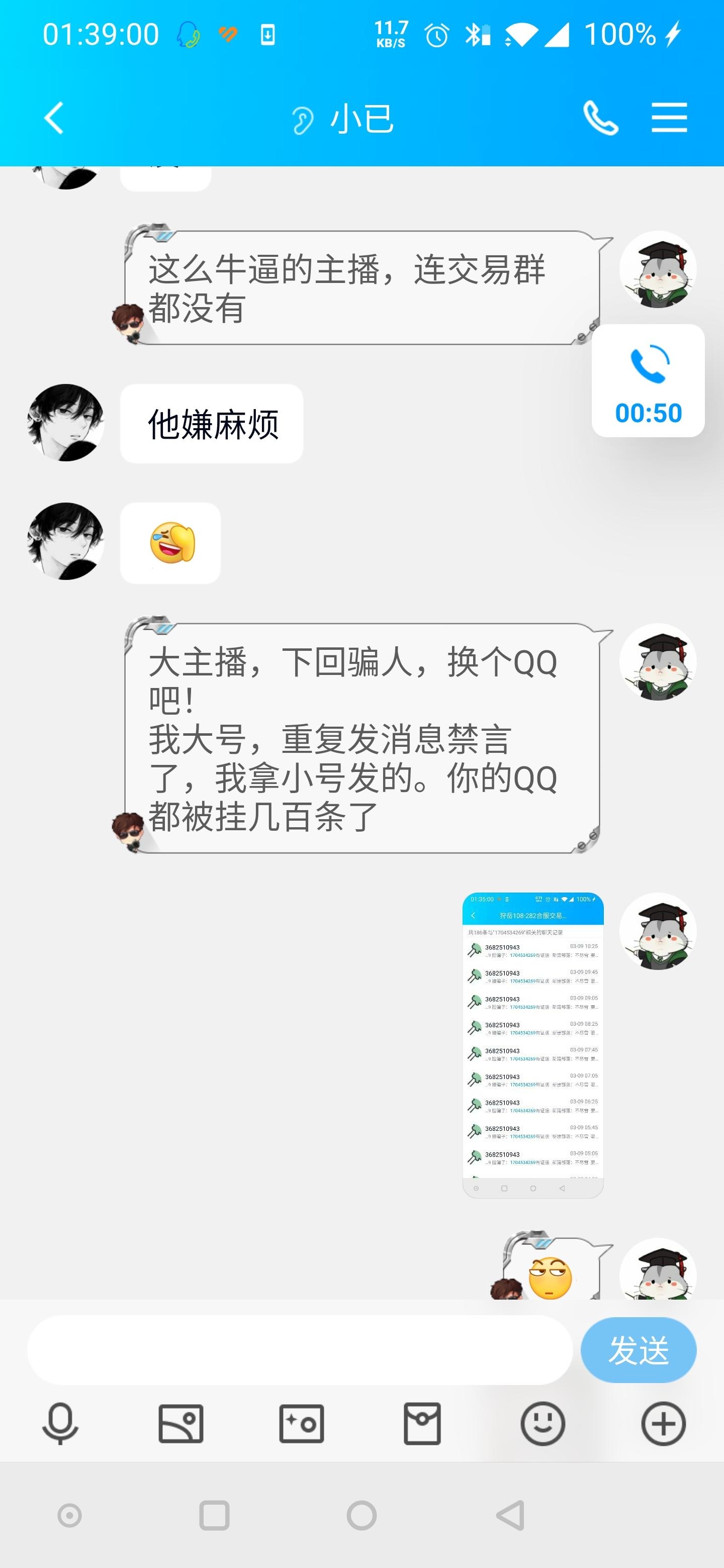724x1568 pixels.
Task: Expand more options with plus icon
Action: point(663,1424)
